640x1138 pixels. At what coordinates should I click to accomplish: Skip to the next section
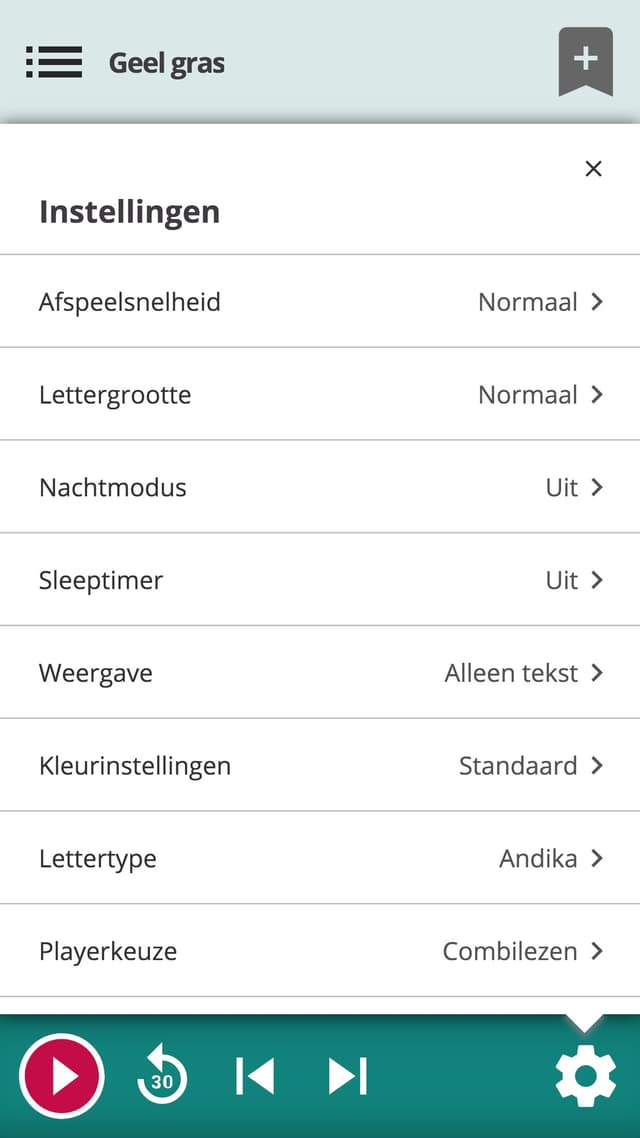[x=348, y=1076]
